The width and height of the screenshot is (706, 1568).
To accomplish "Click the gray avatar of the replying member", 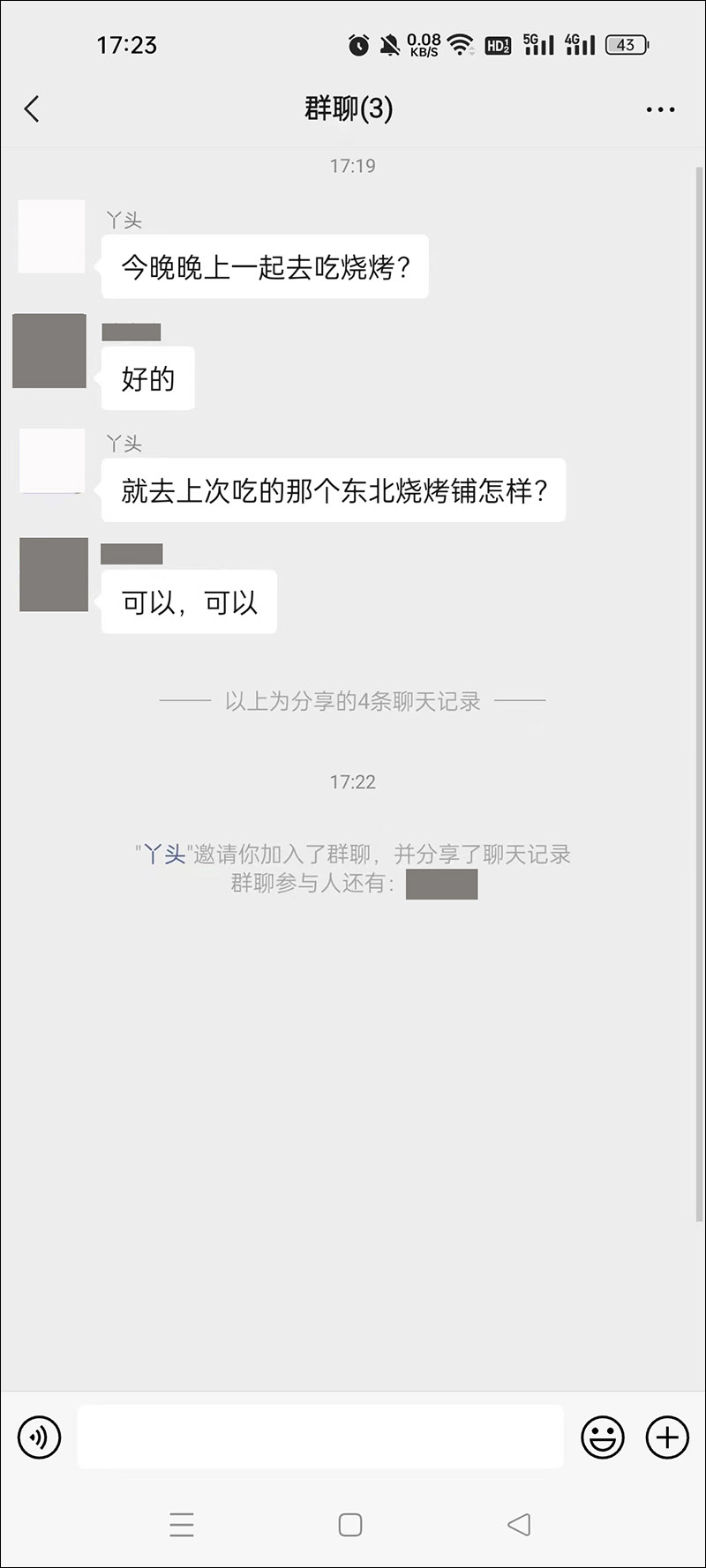I will (49, 351).
